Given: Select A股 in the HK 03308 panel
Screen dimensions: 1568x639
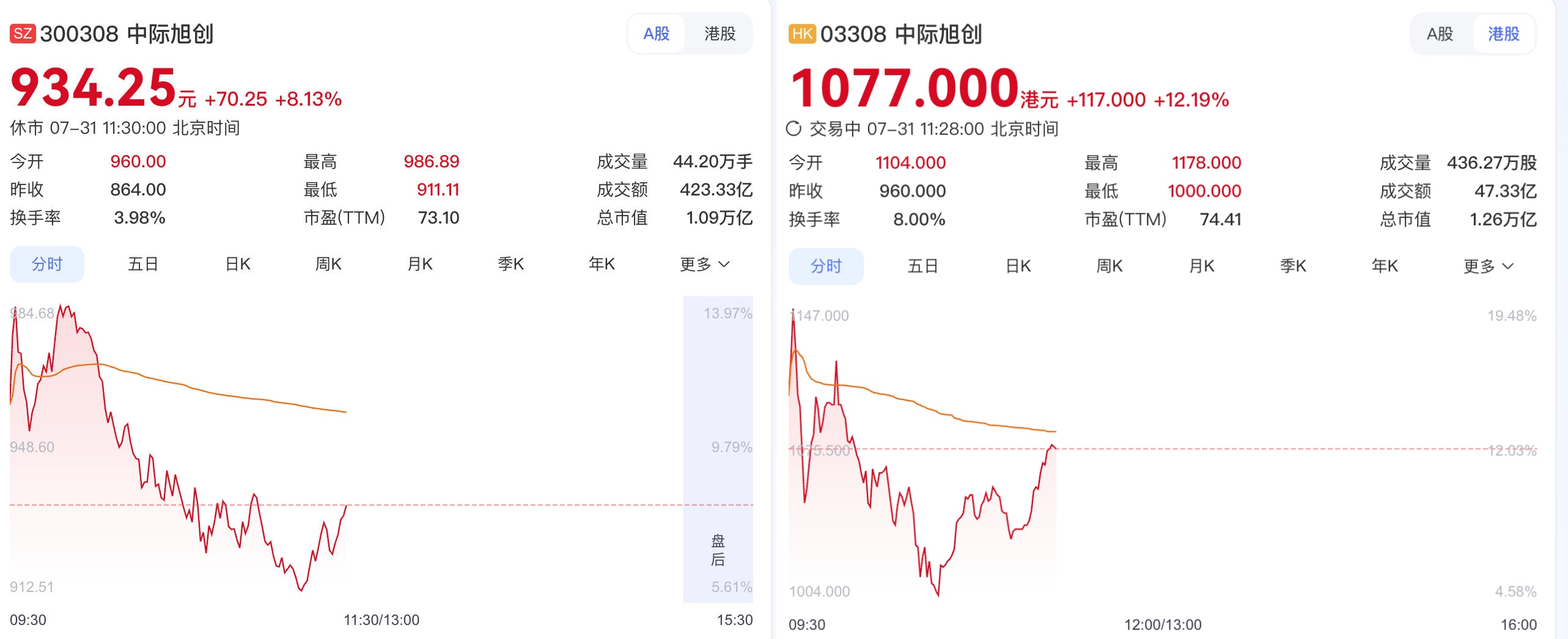Looking at the screenshot, I should tap(1440, 34).
